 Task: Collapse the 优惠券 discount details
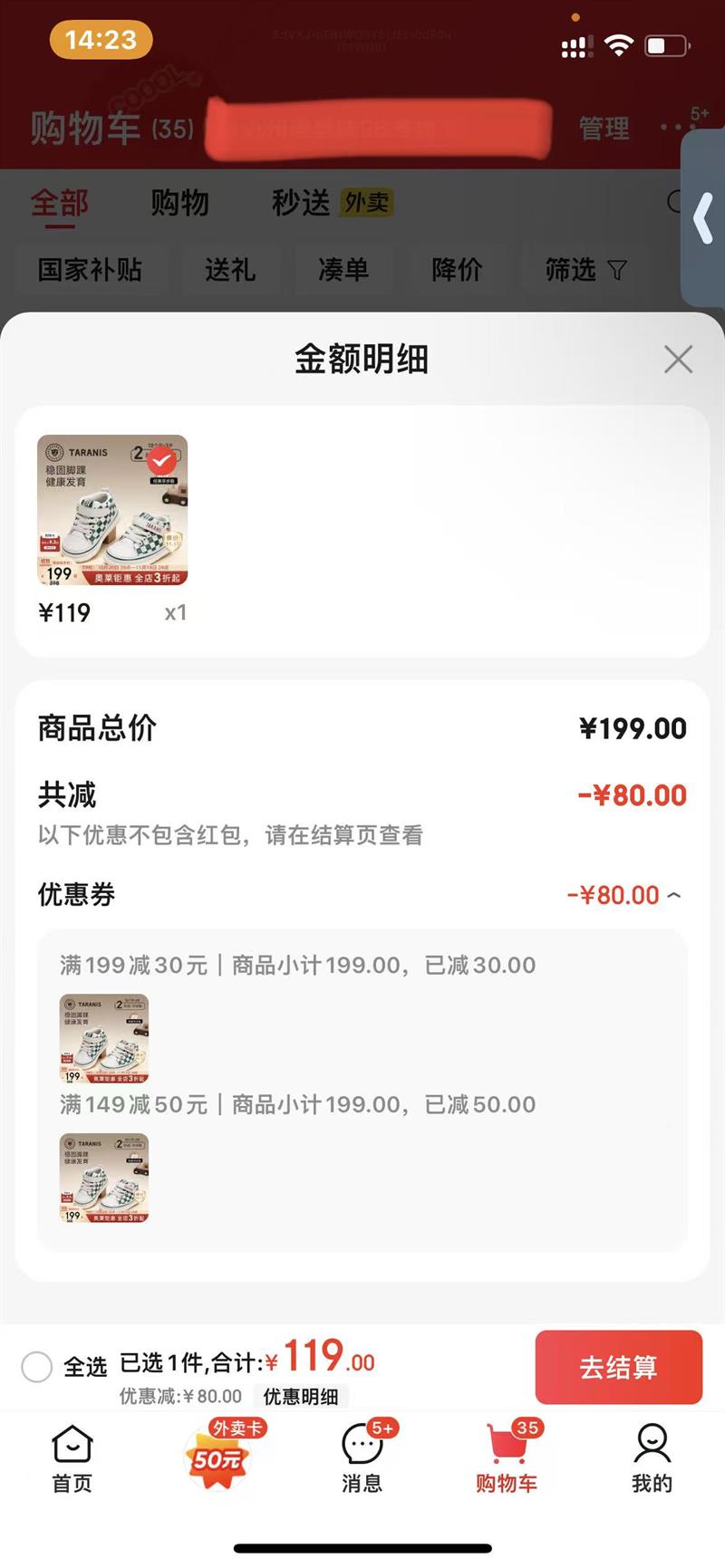pos(673,895)
